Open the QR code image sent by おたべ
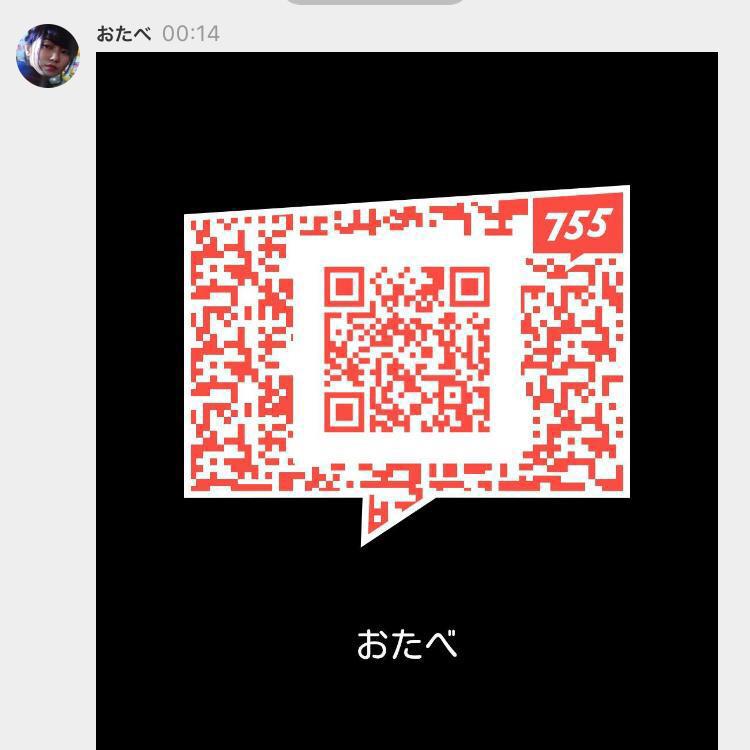750x750 pixels. pyautogui.click(x=407, y=400)
